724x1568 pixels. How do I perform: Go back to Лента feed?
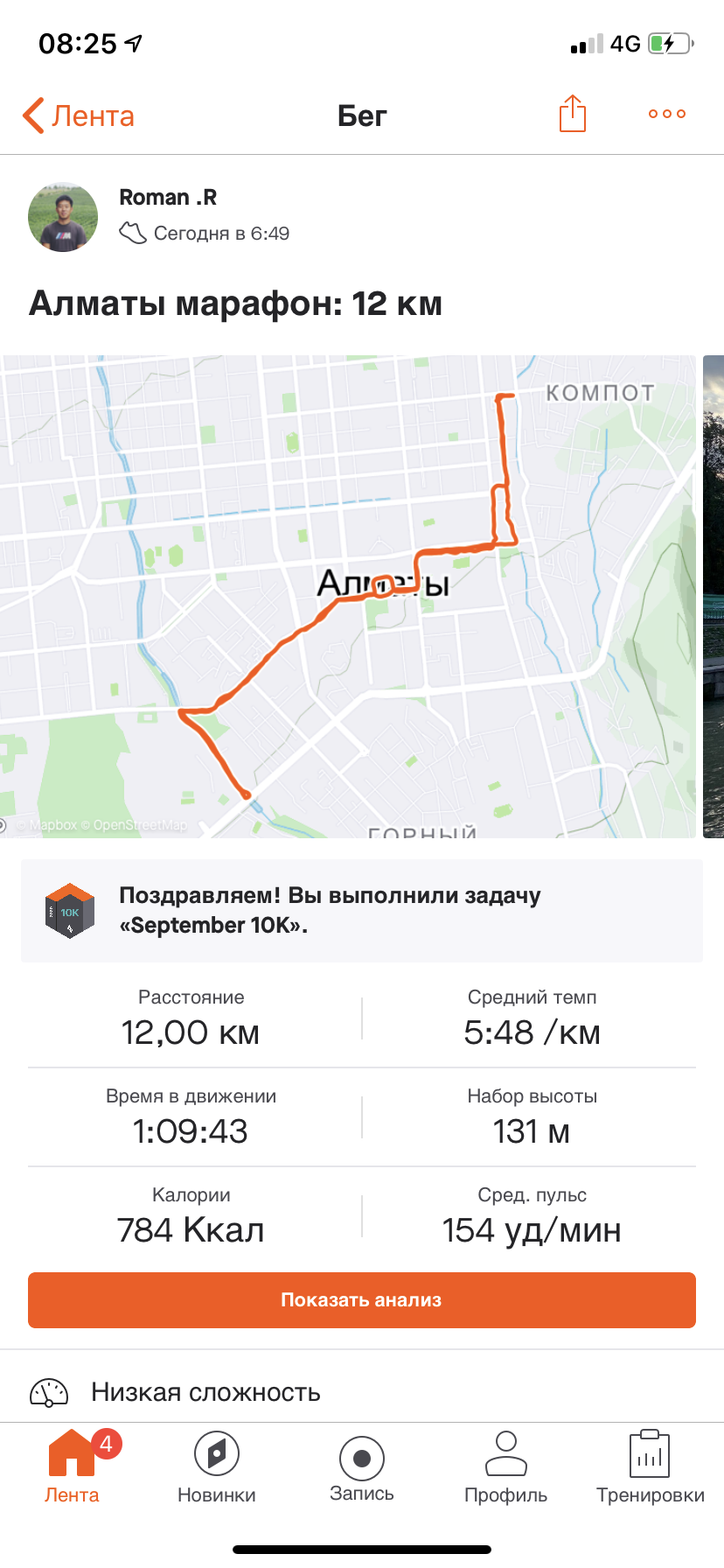pos(79,115)
